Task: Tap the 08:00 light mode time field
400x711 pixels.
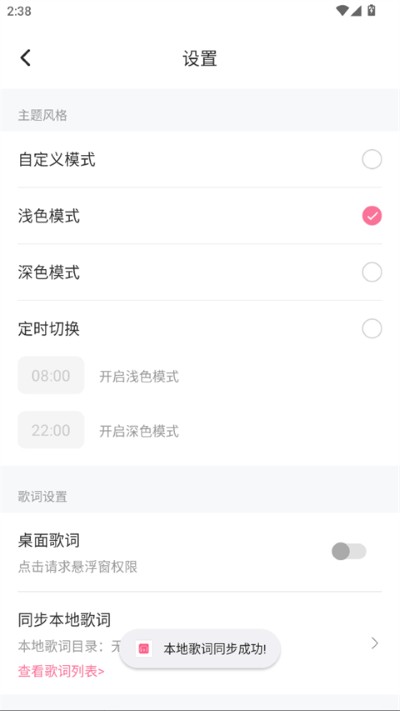Action: [x=51, y=375]
